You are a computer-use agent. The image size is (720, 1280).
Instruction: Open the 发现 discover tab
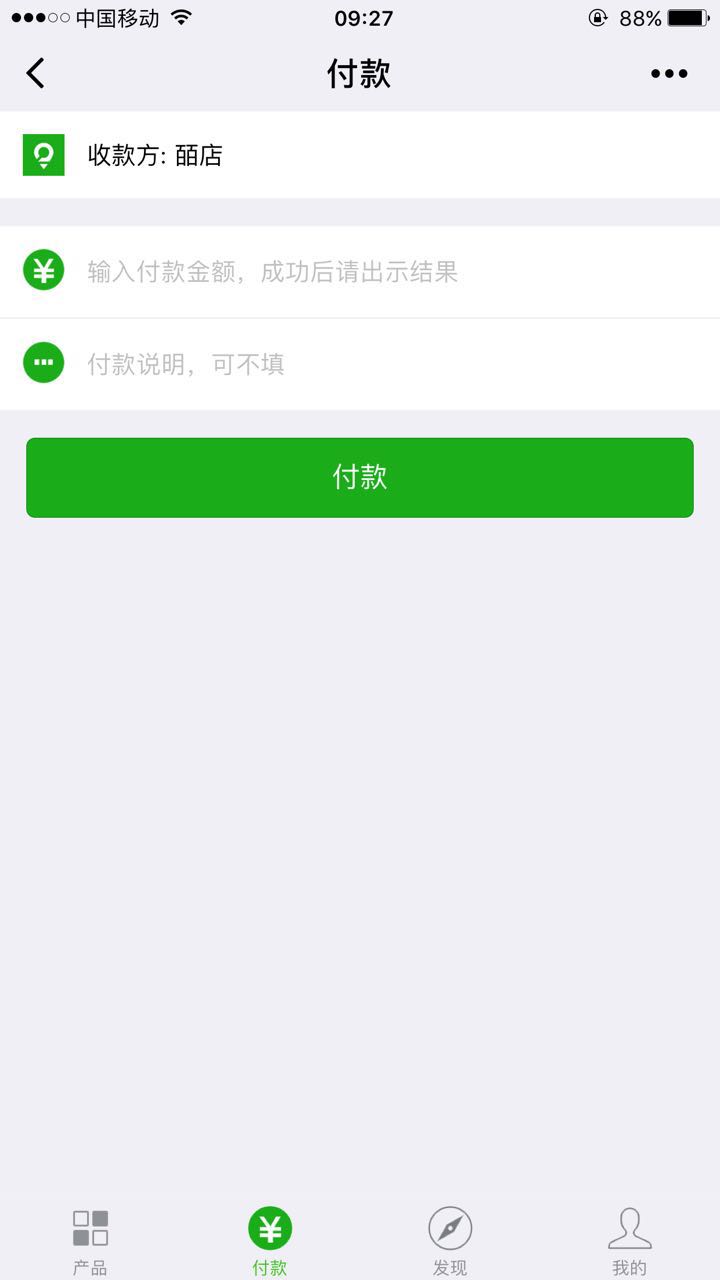click(450, 1240)
